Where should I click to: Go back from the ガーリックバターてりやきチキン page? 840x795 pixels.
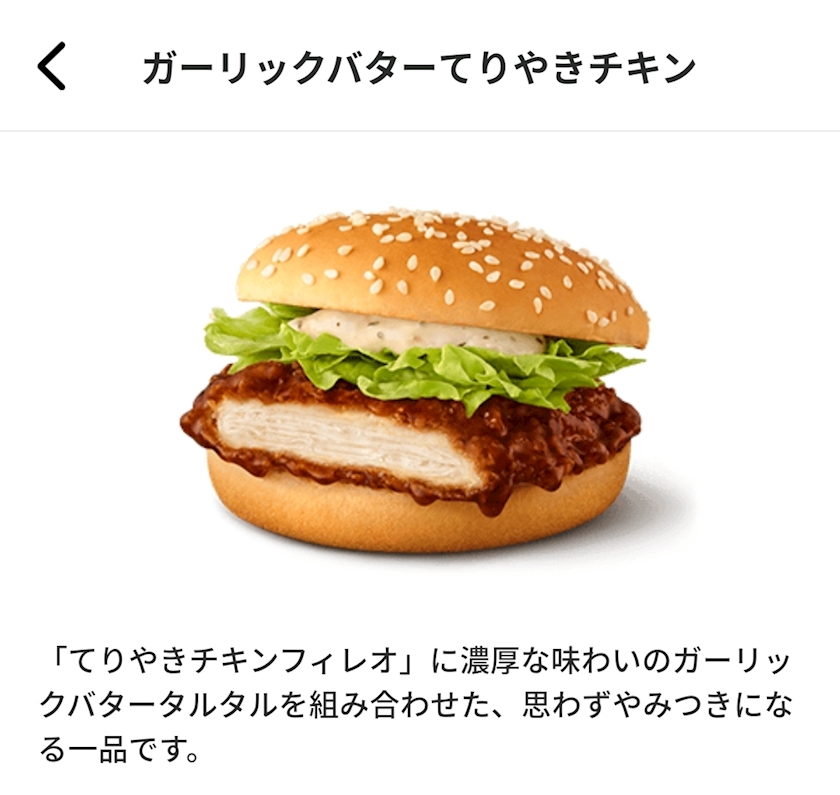51,66
